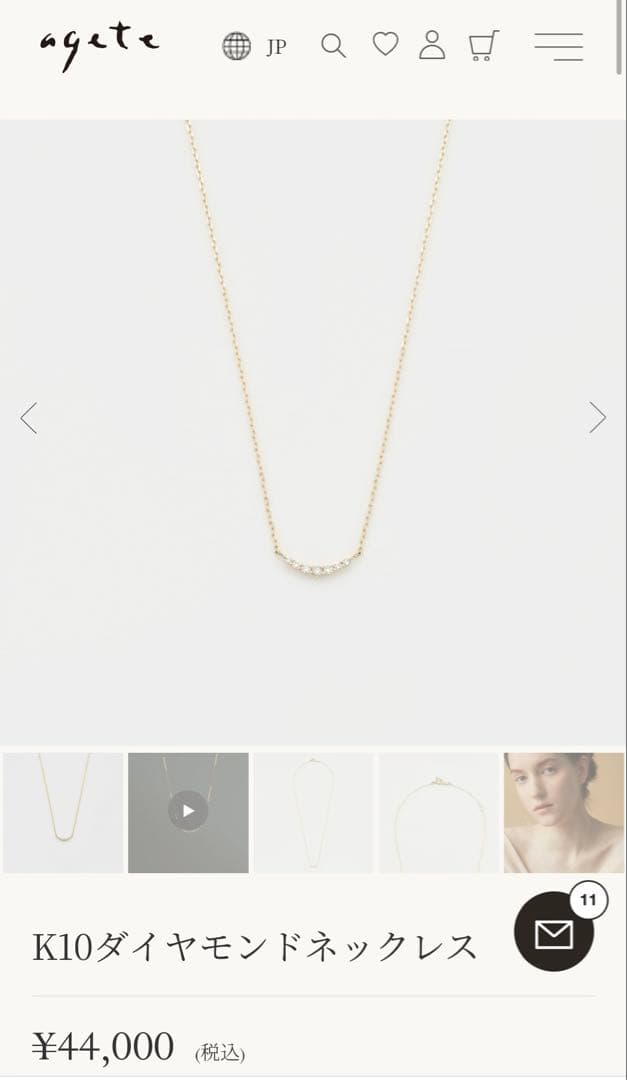The image size is (627, 1080).
Task: Select the fourth clasp detail thumbnail
Action: tap(438, 812)
